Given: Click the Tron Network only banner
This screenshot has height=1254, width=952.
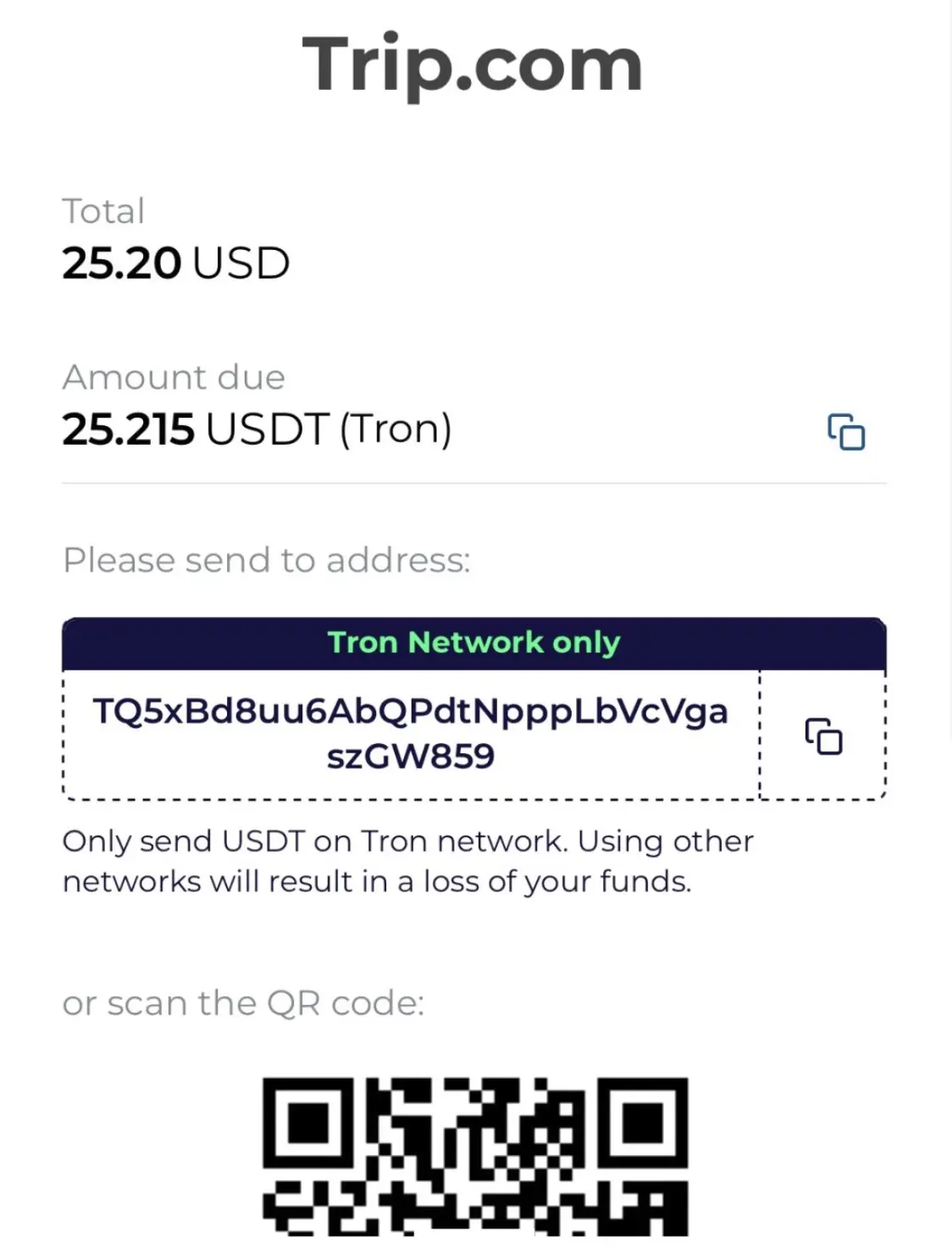Looking at the screenshot, I should [x=474, y=642].
